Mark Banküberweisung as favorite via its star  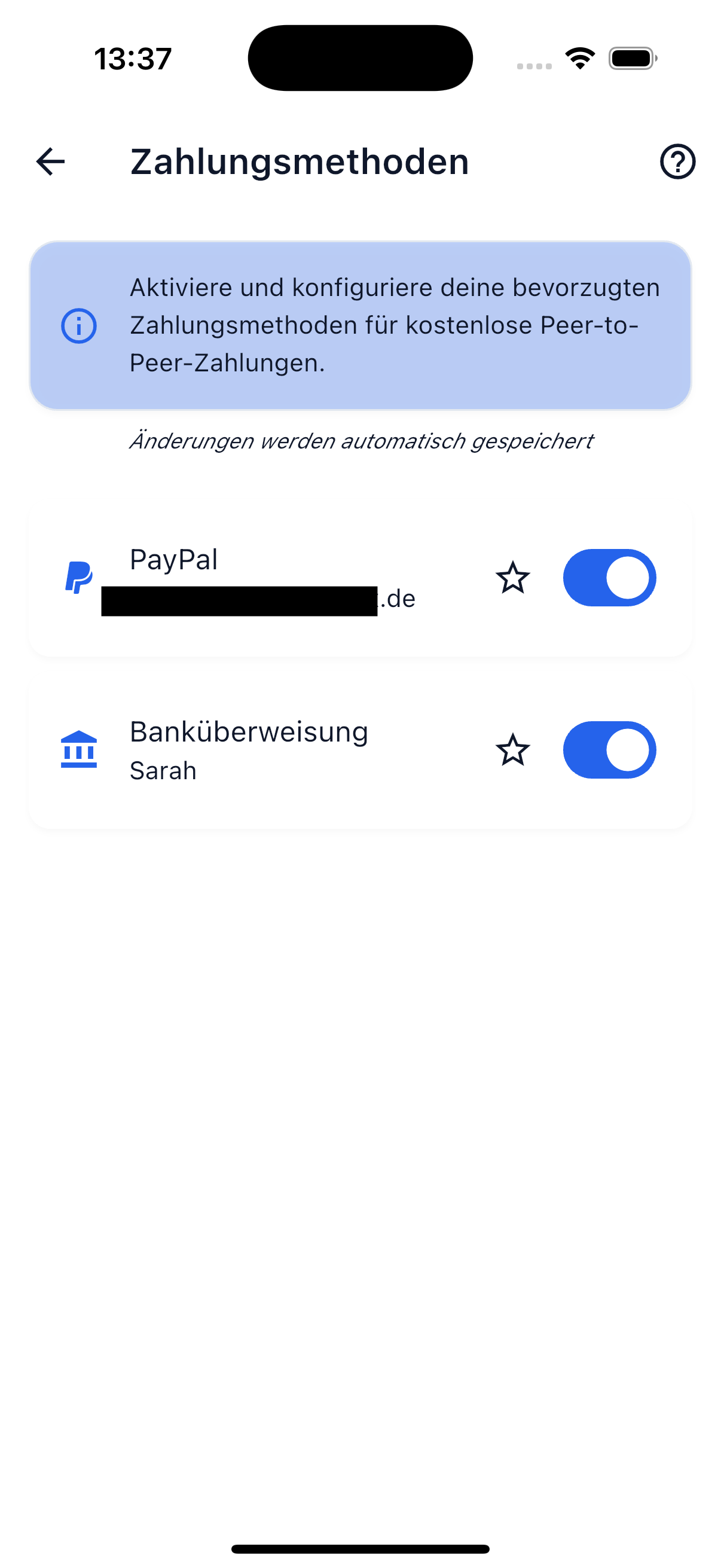[x=513, y=750]
